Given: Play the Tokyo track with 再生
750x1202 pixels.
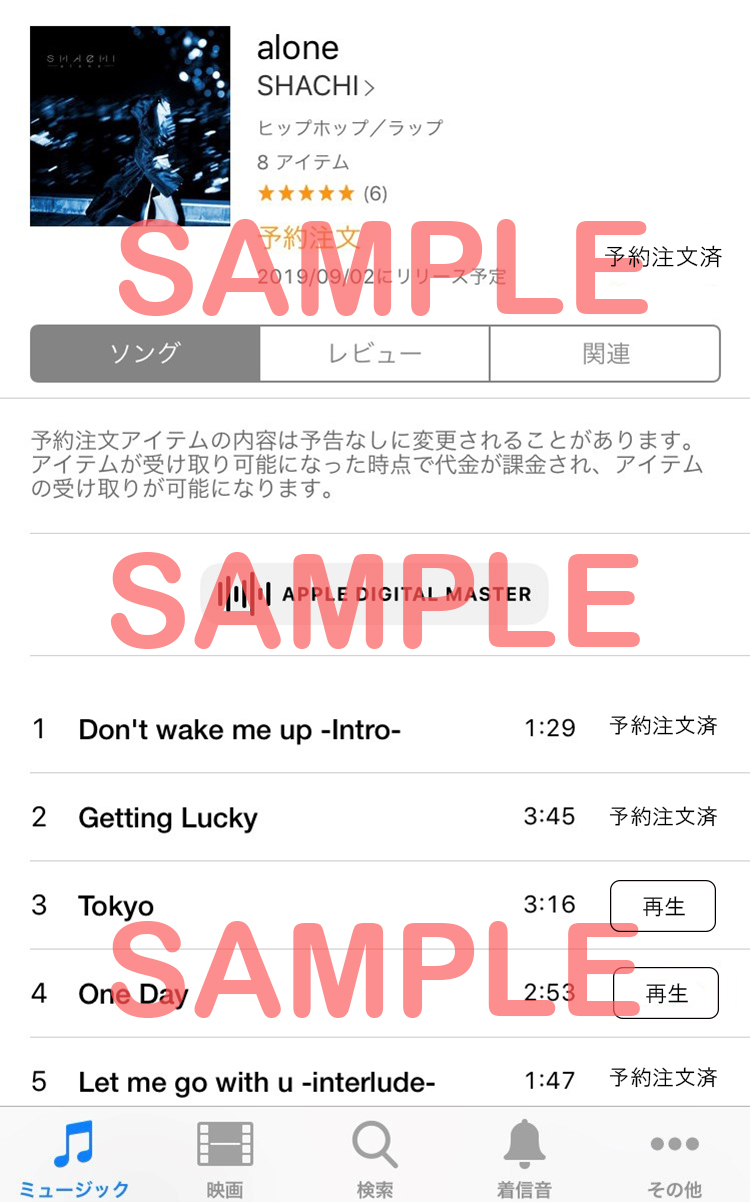Looking at the screenshot, I should coord(663,906).
